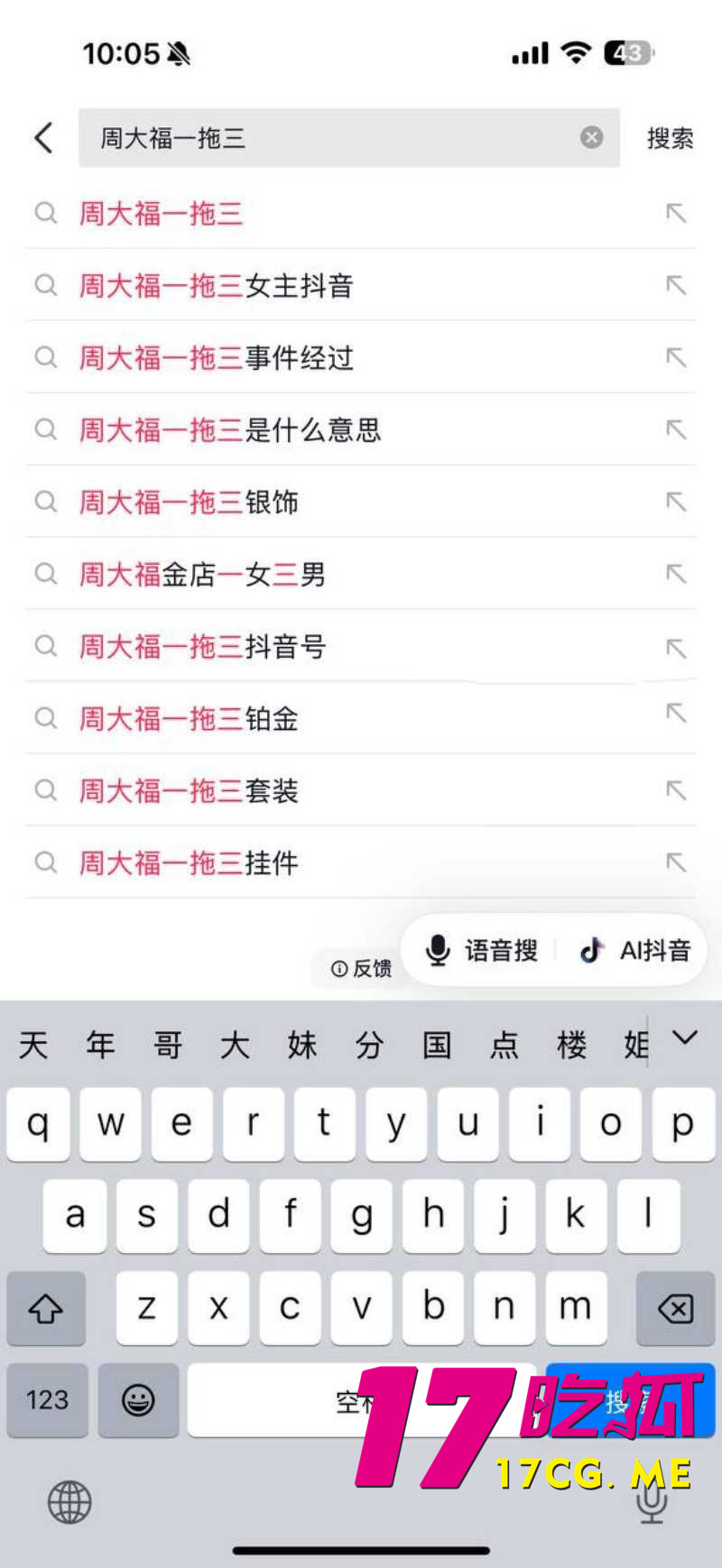
Task: Tap the back arrow to leave search
Action: coord(42,137)
